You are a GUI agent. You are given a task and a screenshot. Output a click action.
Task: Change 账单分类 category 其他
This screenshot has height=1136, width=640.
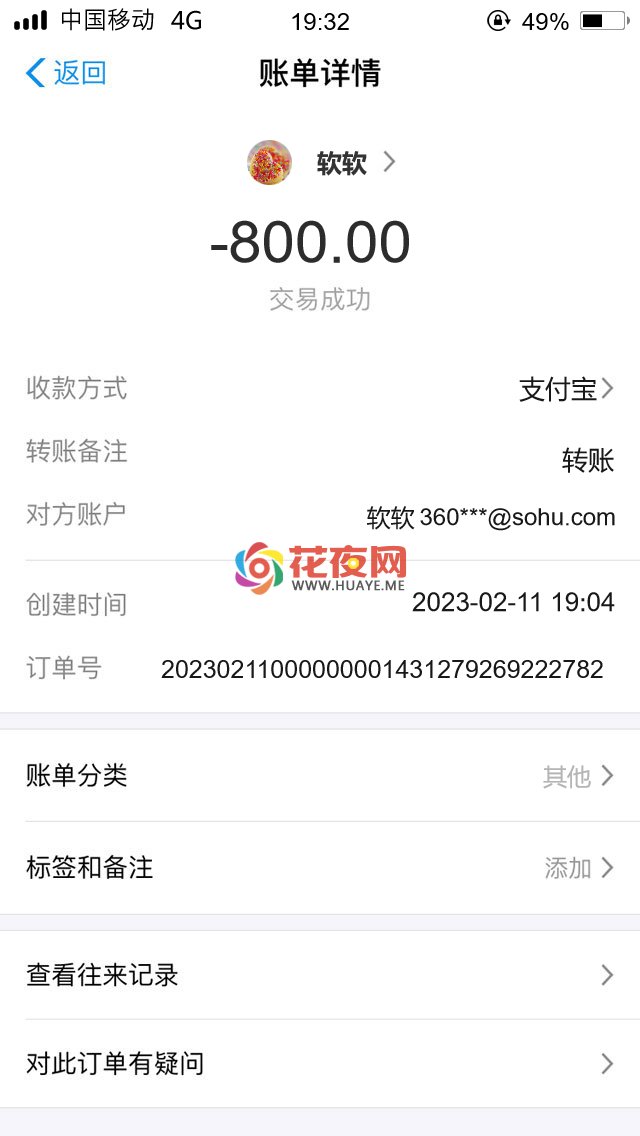click(320, 776)
